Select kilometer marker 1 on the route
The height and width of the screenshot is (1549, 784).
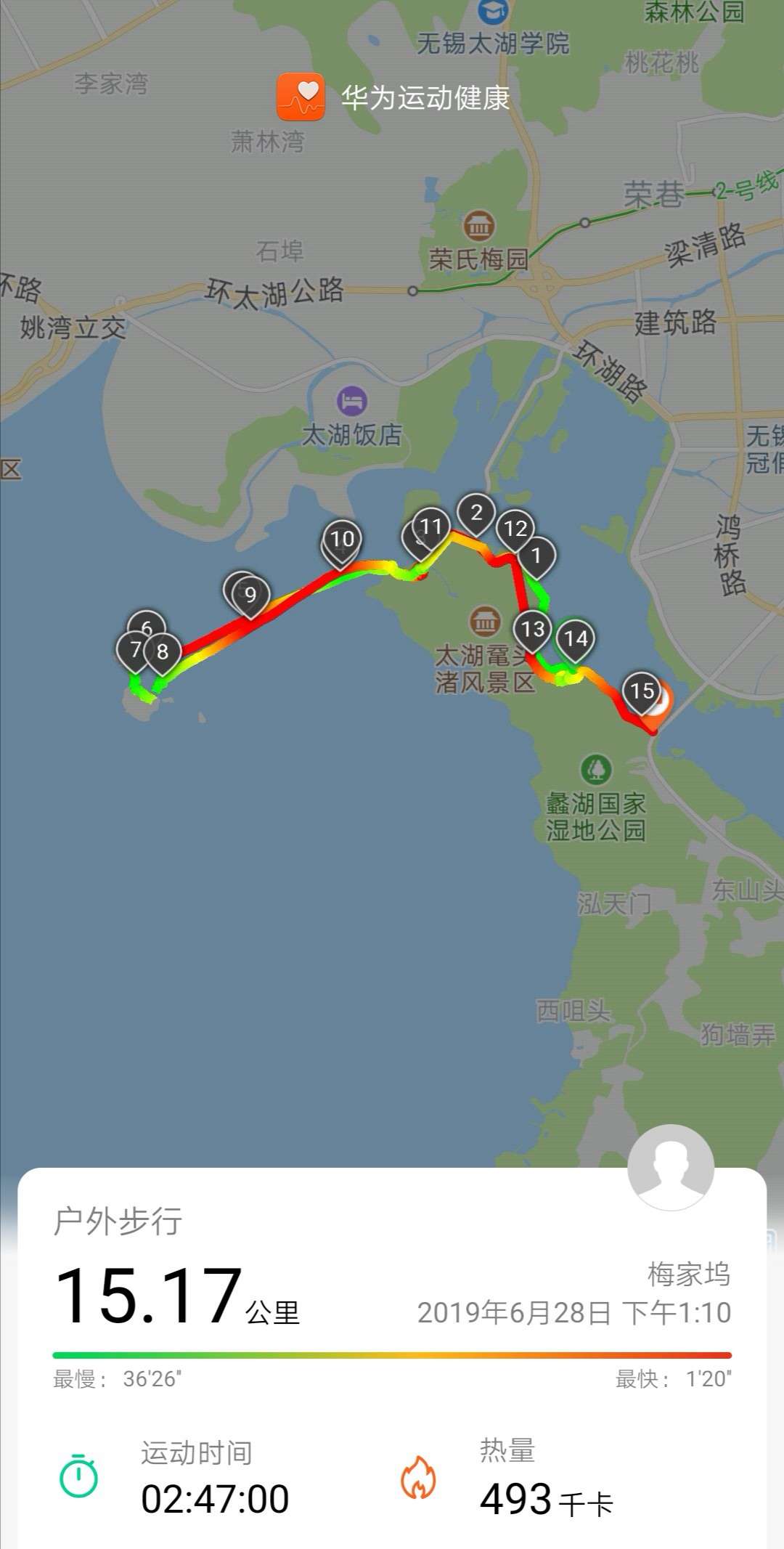click(x=536, y=556)
